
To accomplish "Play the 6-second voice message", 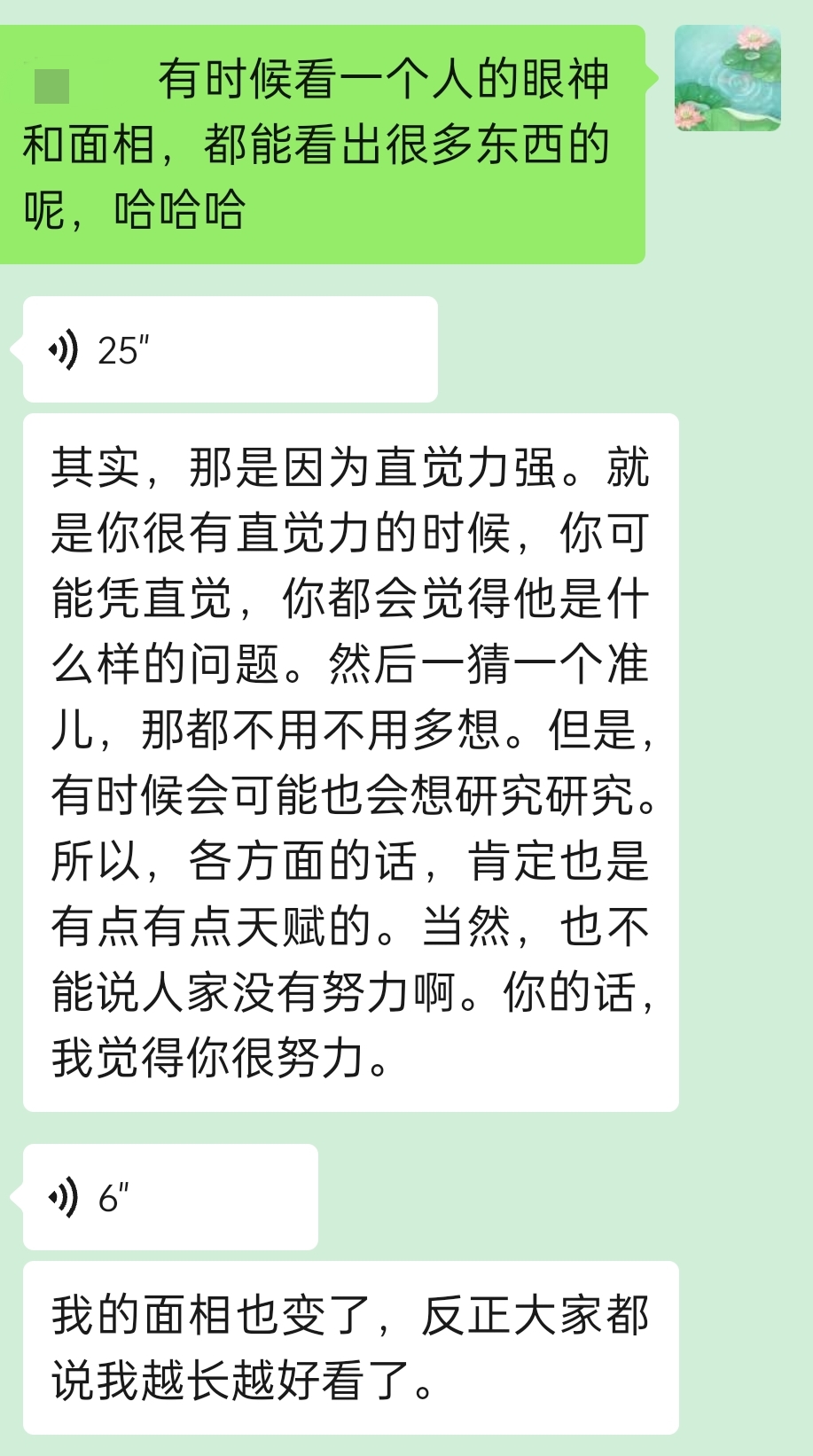I will coord(170,1197).
